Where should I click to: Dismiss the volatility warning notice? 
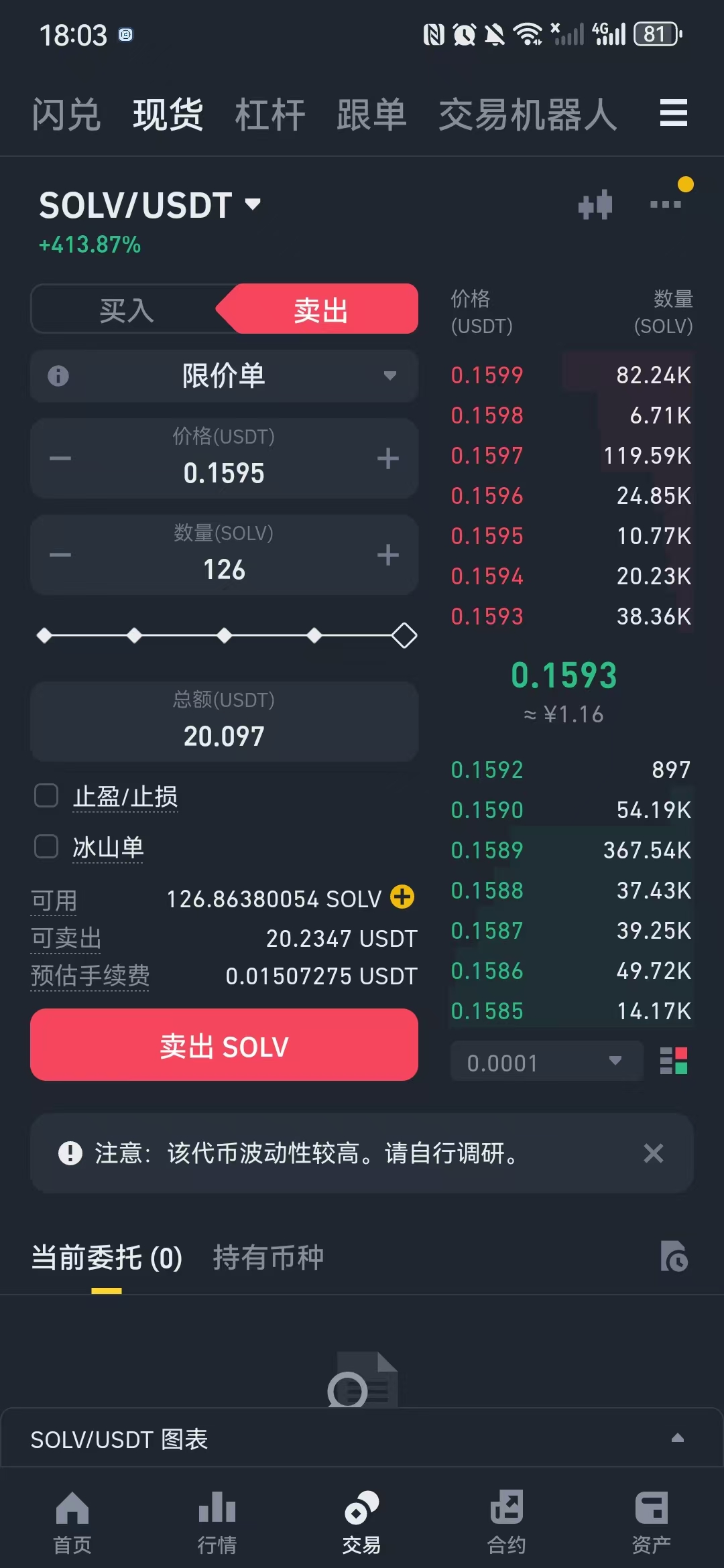point(653,1153)
